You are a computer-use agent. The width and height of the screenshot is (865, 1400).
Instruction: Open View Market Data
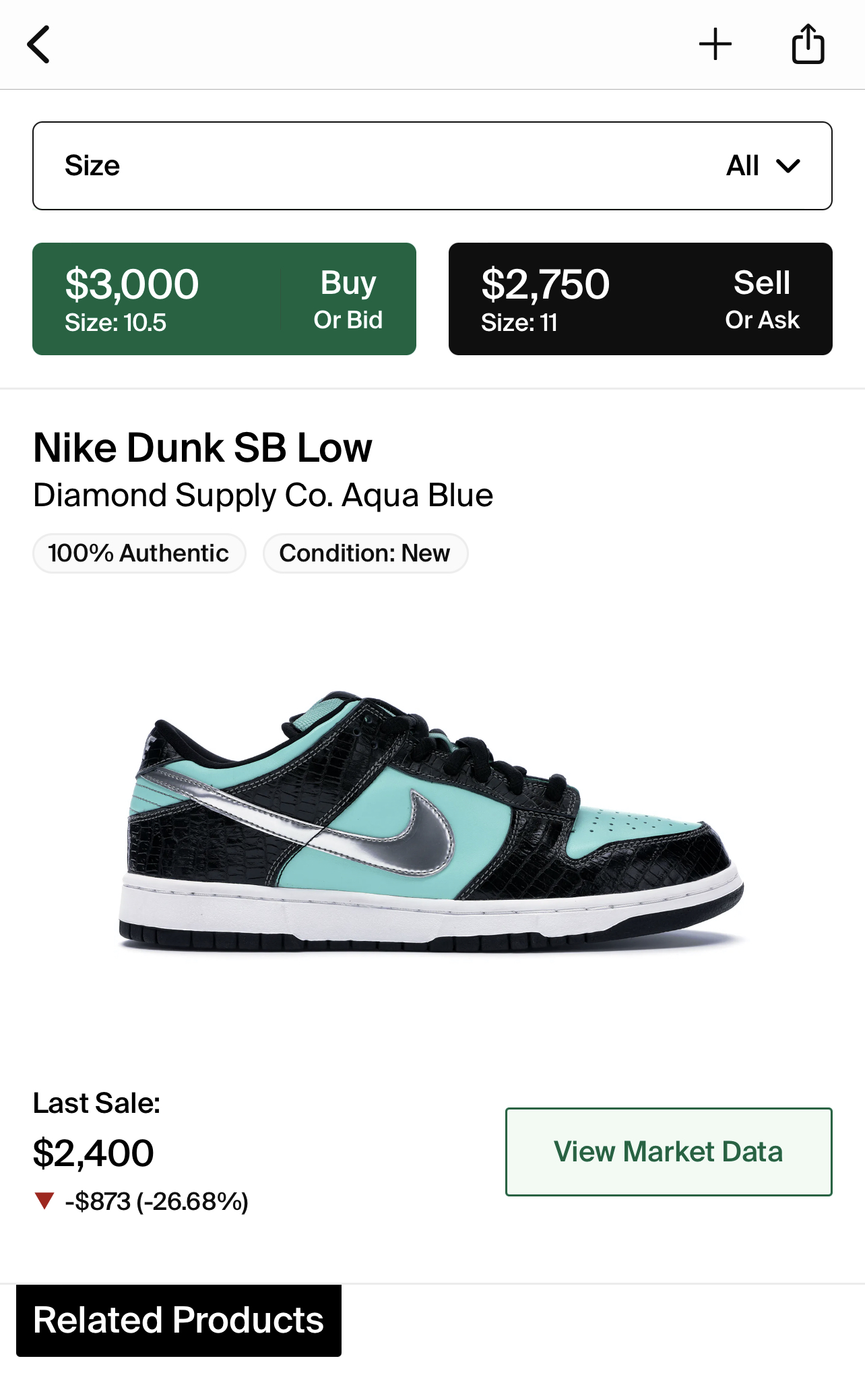668,1152
